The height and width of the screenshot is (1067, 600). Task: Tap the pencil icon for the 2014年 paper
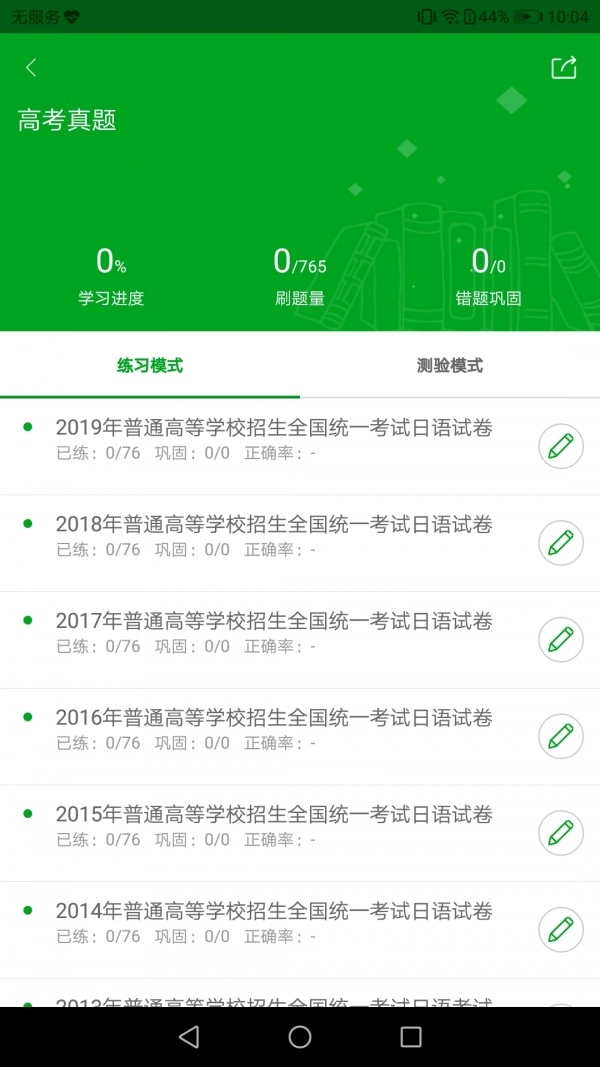point(561,930)
